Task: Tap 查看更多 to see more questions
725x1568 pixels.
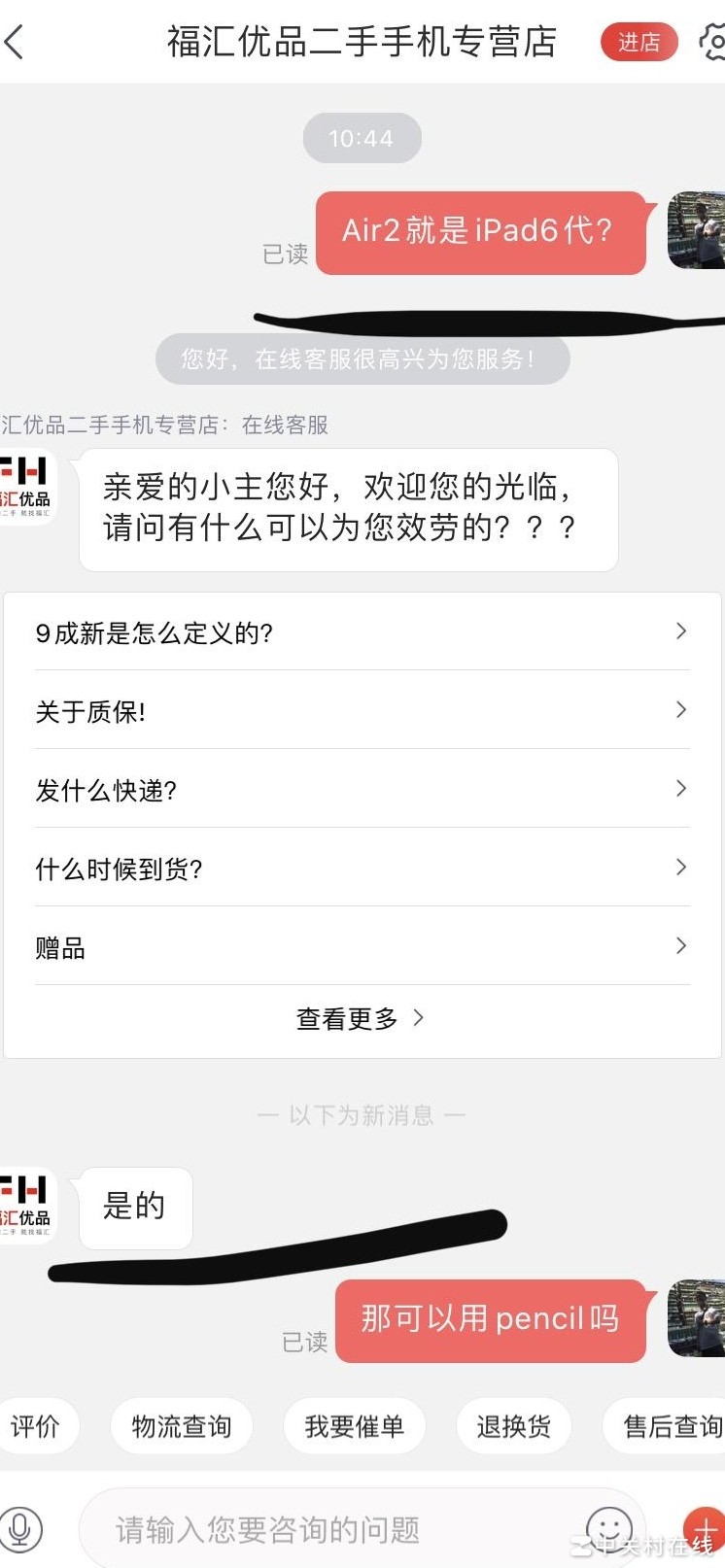Action: (361, 1017)
